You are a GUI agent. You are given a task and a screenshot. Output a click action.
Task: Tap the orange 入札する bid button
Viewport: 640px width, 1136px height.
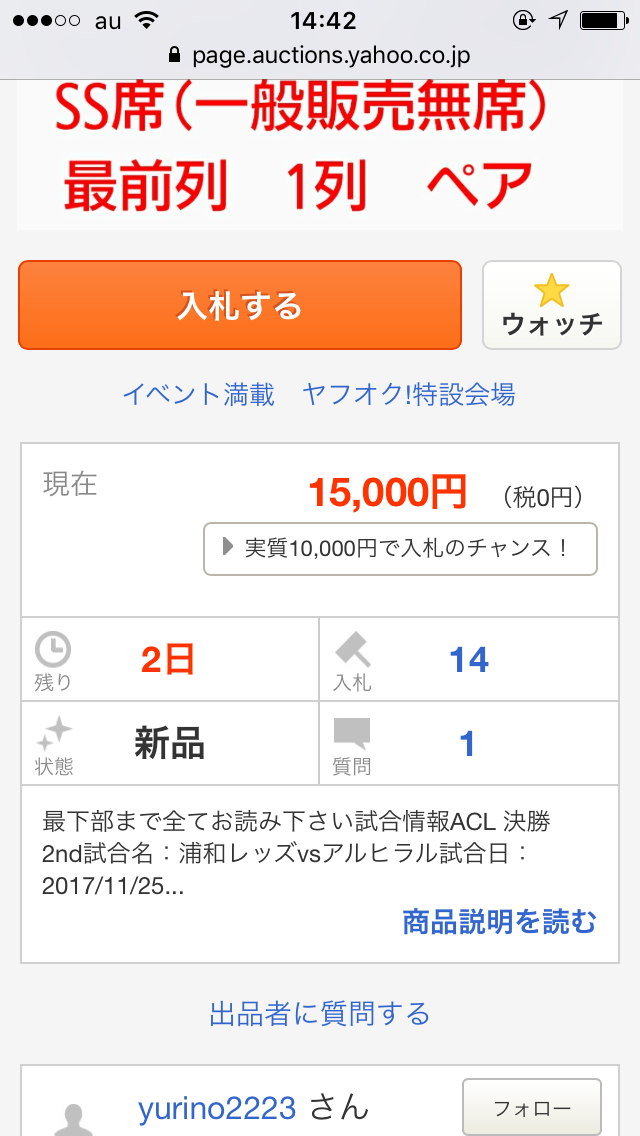click(240, 305)
